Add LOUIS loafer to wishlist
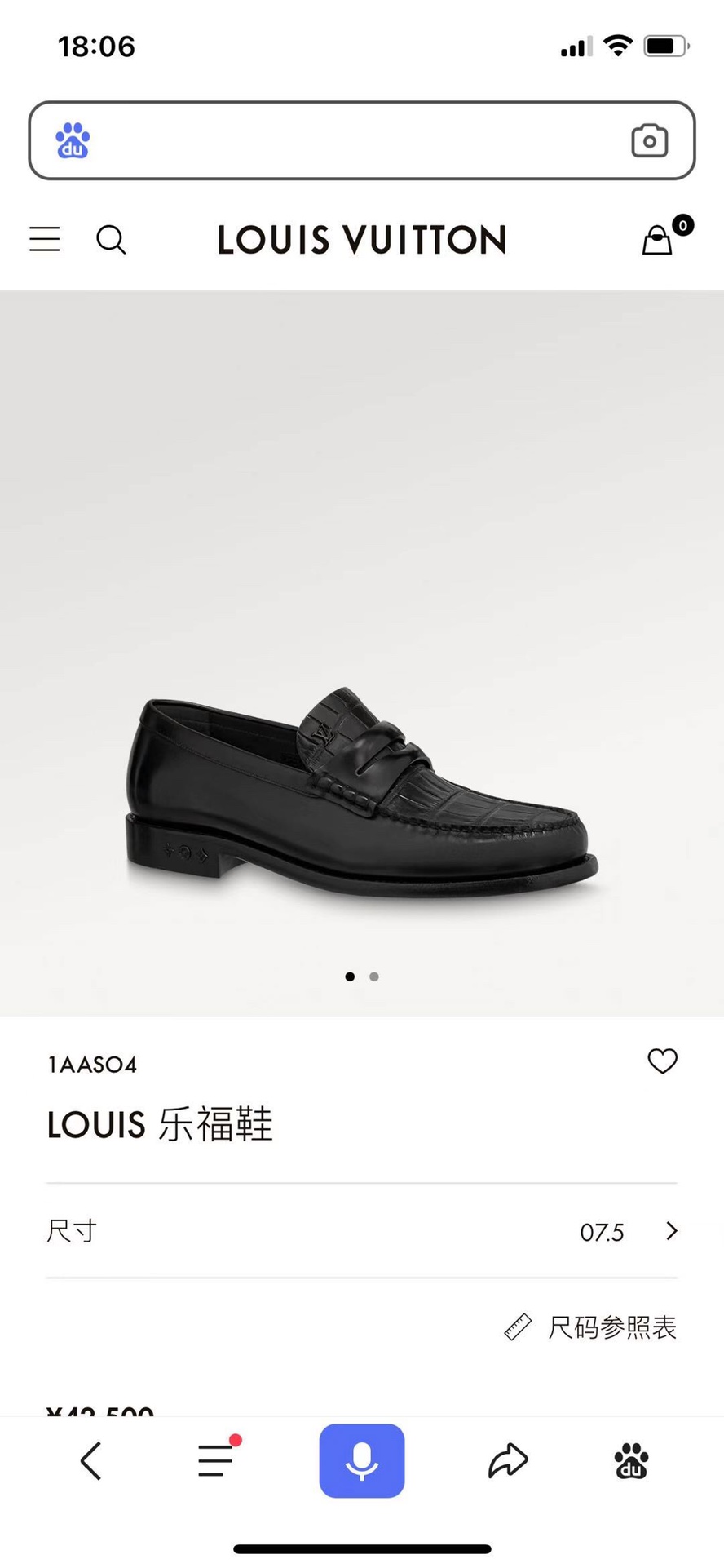 click(x=662, y=1061)
